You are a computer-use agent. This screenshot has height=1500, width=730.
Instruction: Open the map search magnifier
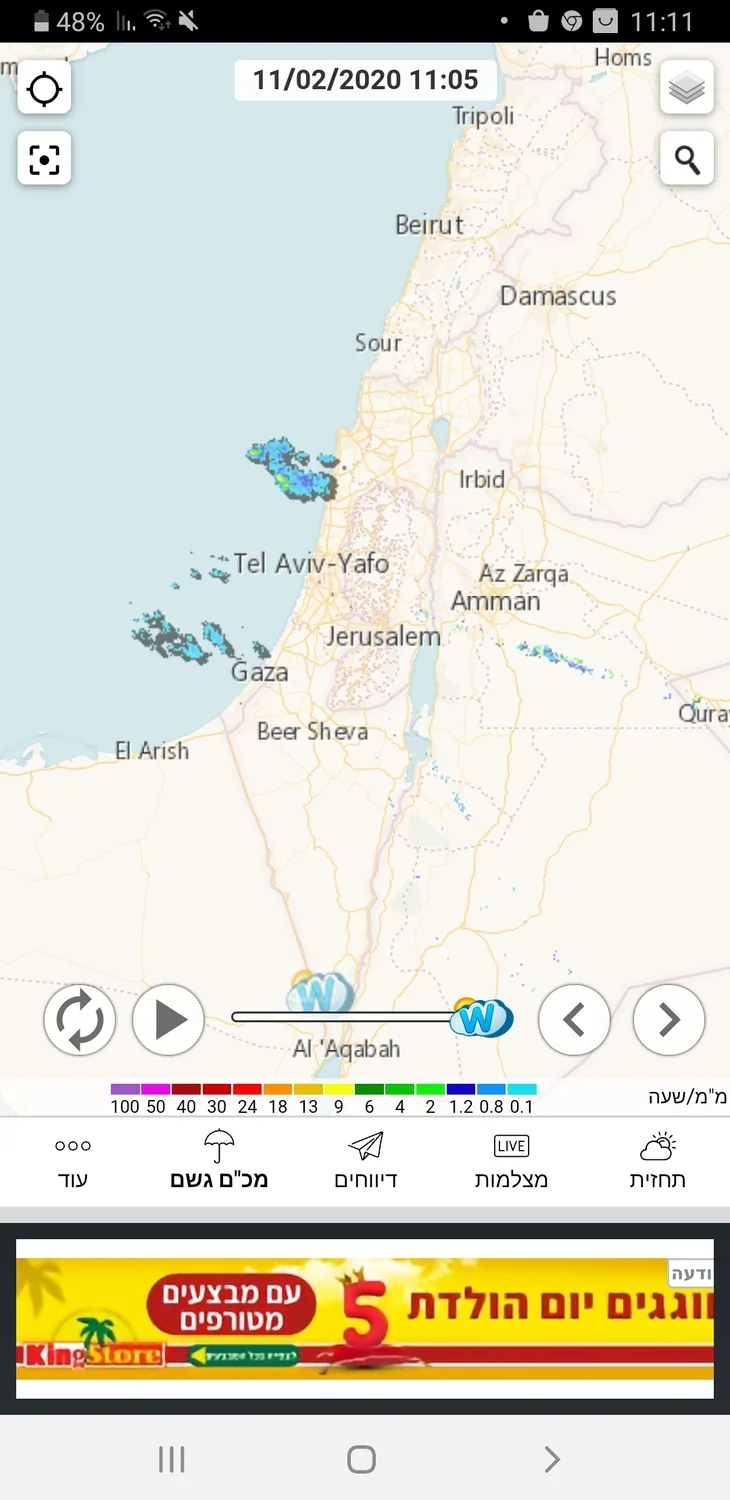(x=687, y=159)
